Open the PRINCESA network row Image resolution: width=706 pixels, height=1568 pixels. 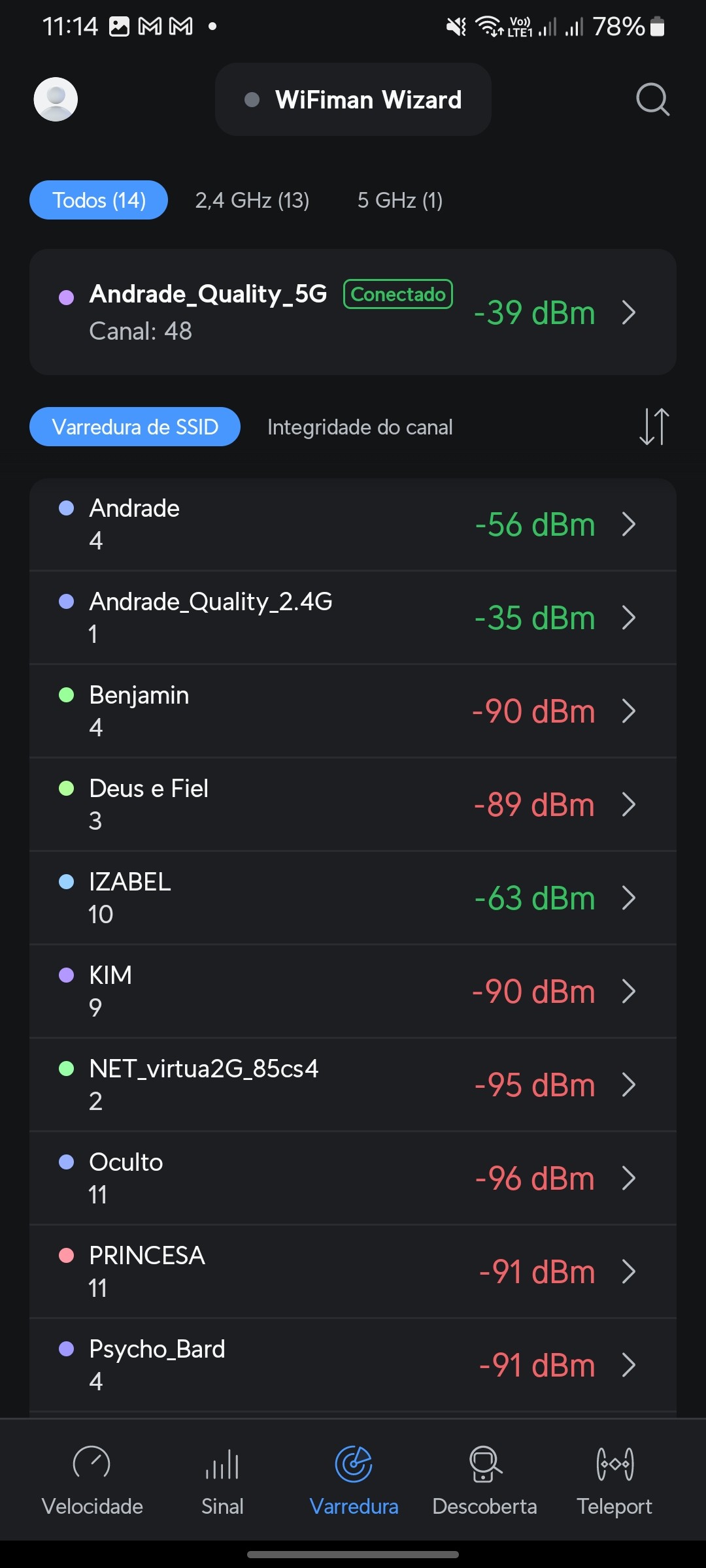(x=353, y=1271)
